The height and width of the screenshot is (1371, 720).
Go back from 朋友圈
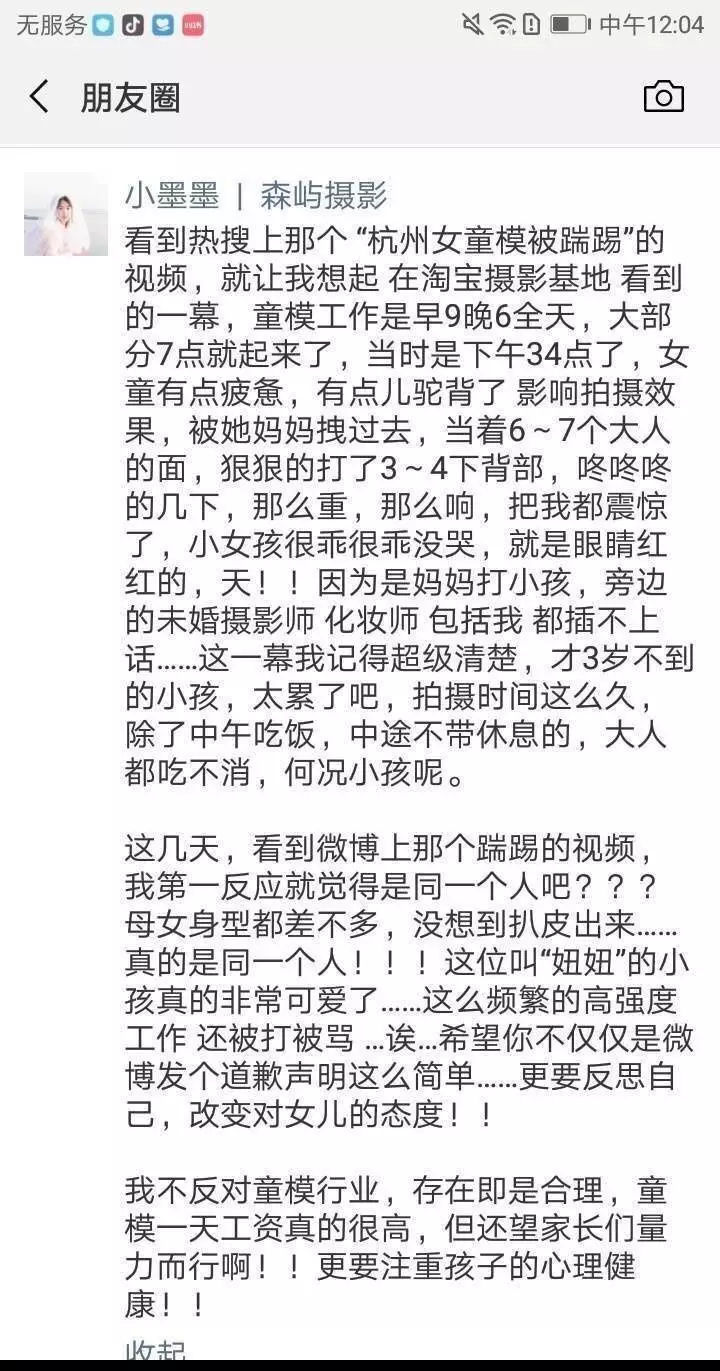point(40,97)
